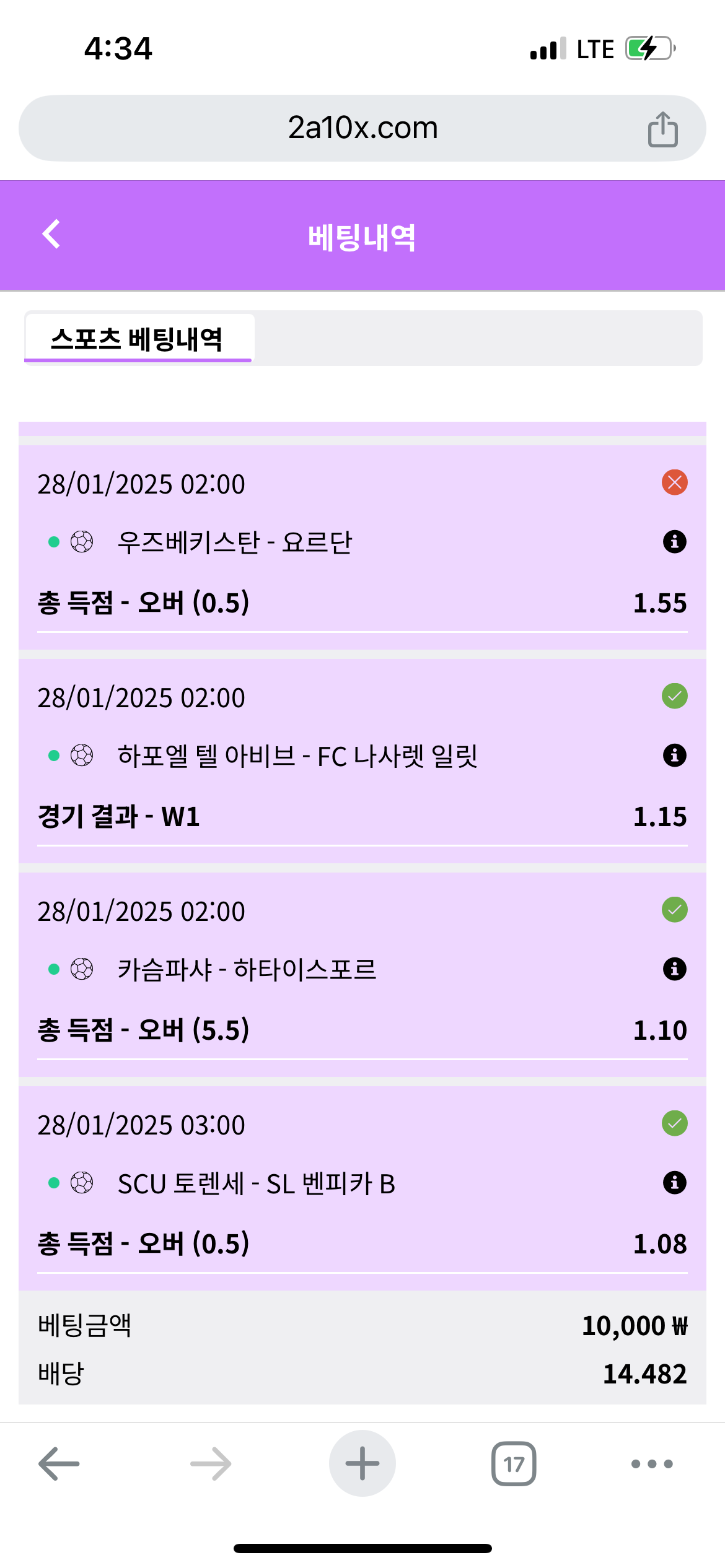Go back from the 베팅내역 page
The height and width of the screenshot is (1568, 725).
point(51,235)
